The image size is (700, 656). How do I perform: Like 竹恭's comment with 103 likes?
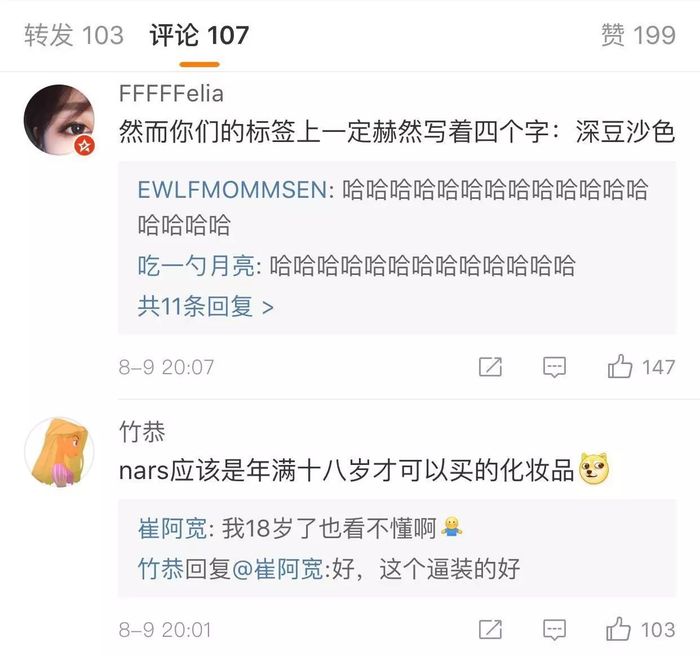point(640,630)
